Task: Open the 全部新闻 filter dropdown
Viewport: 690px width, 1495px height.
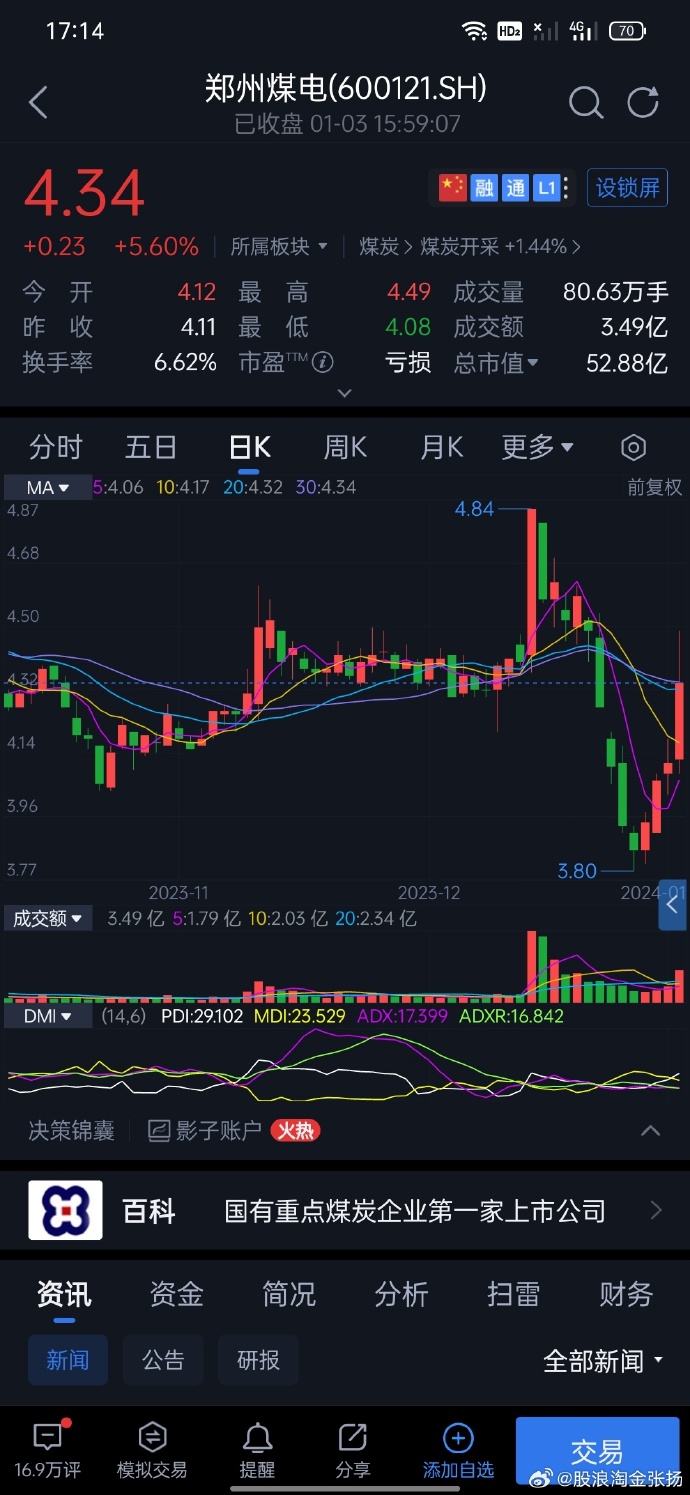Action: click(603, 1360)
